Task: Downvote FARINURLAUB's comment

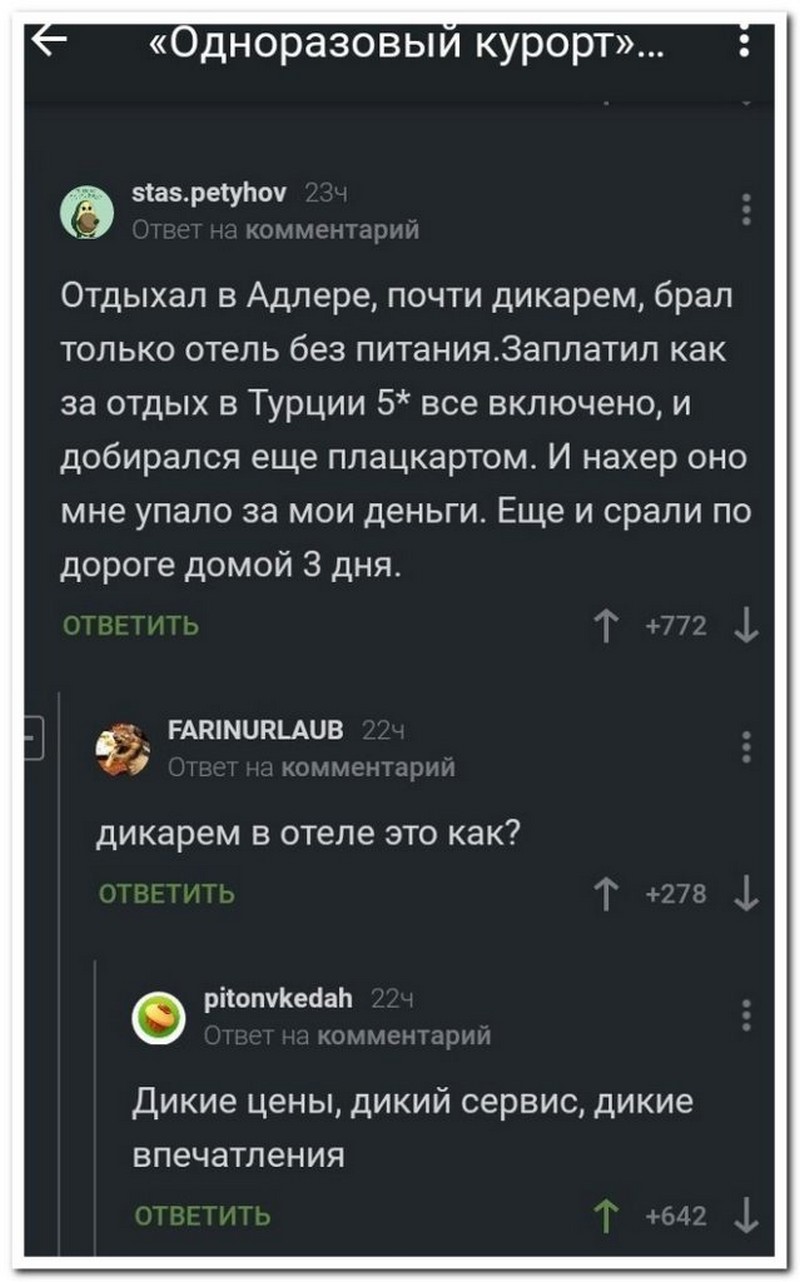Action: tap(746, 894)
